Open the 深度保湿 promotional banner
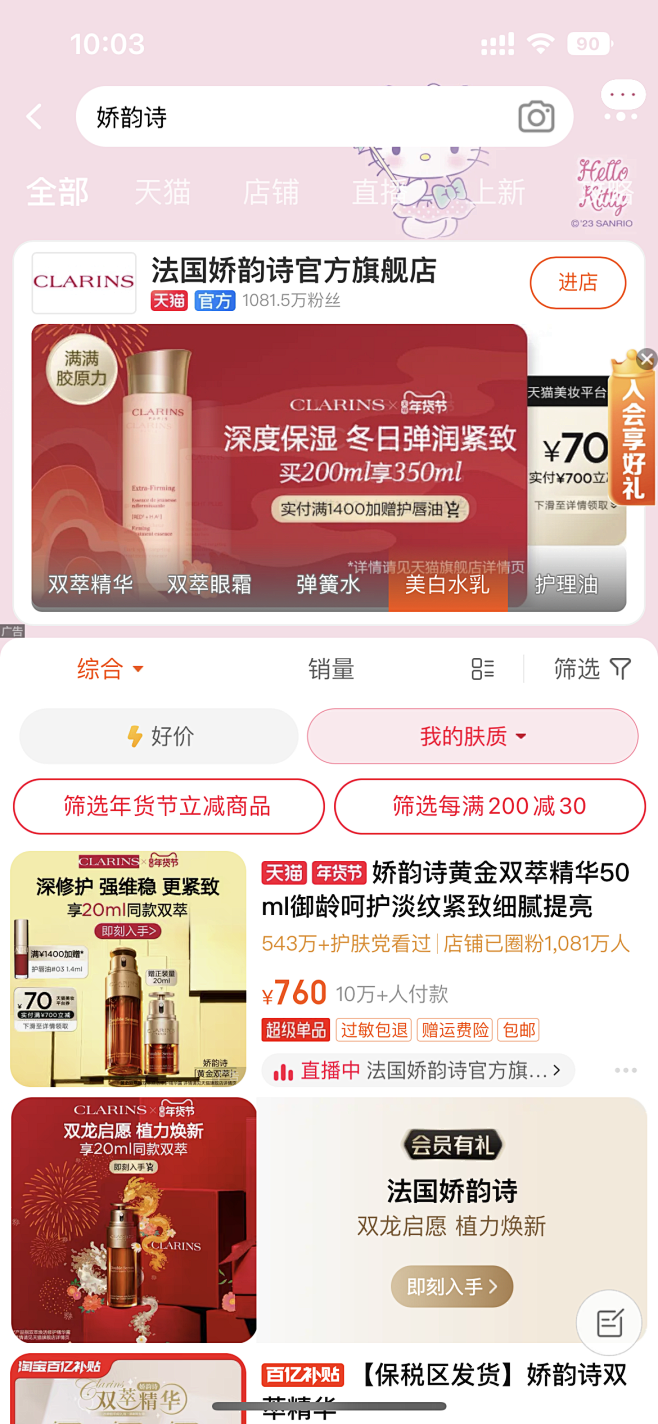Image resolution: width=658 pixels, height=1424 pixels. coord(280,440)
